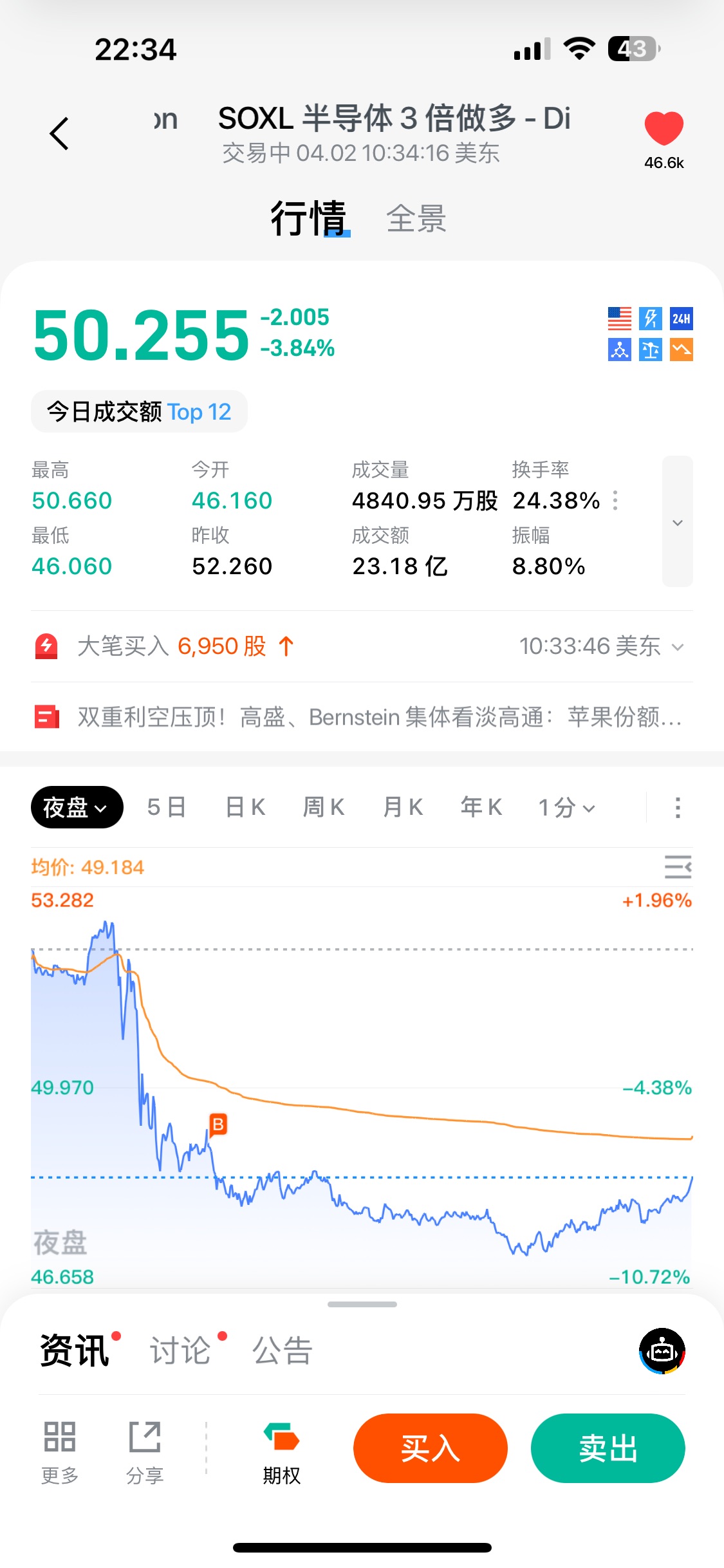Switch chart to 5日
The width and height of the screenshot is (724, 1568).
point(166,807)
